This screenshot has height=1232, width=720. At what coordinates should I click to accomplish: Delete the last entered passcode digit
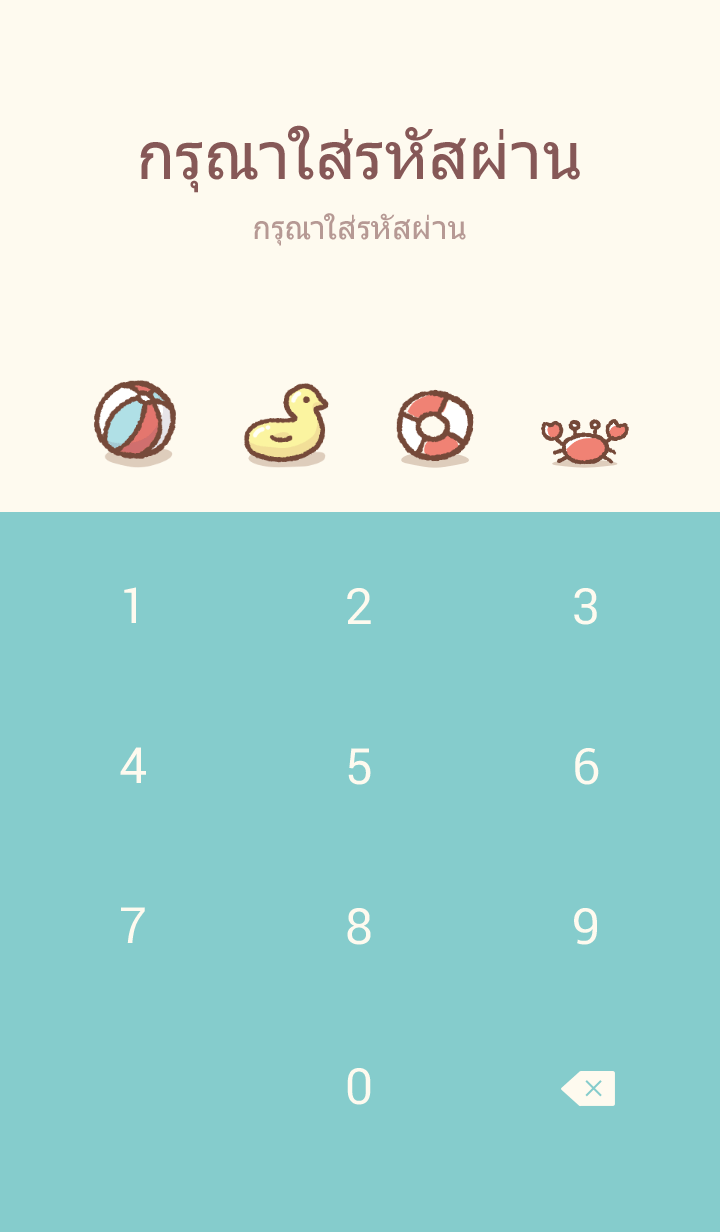pos(589,1088)
